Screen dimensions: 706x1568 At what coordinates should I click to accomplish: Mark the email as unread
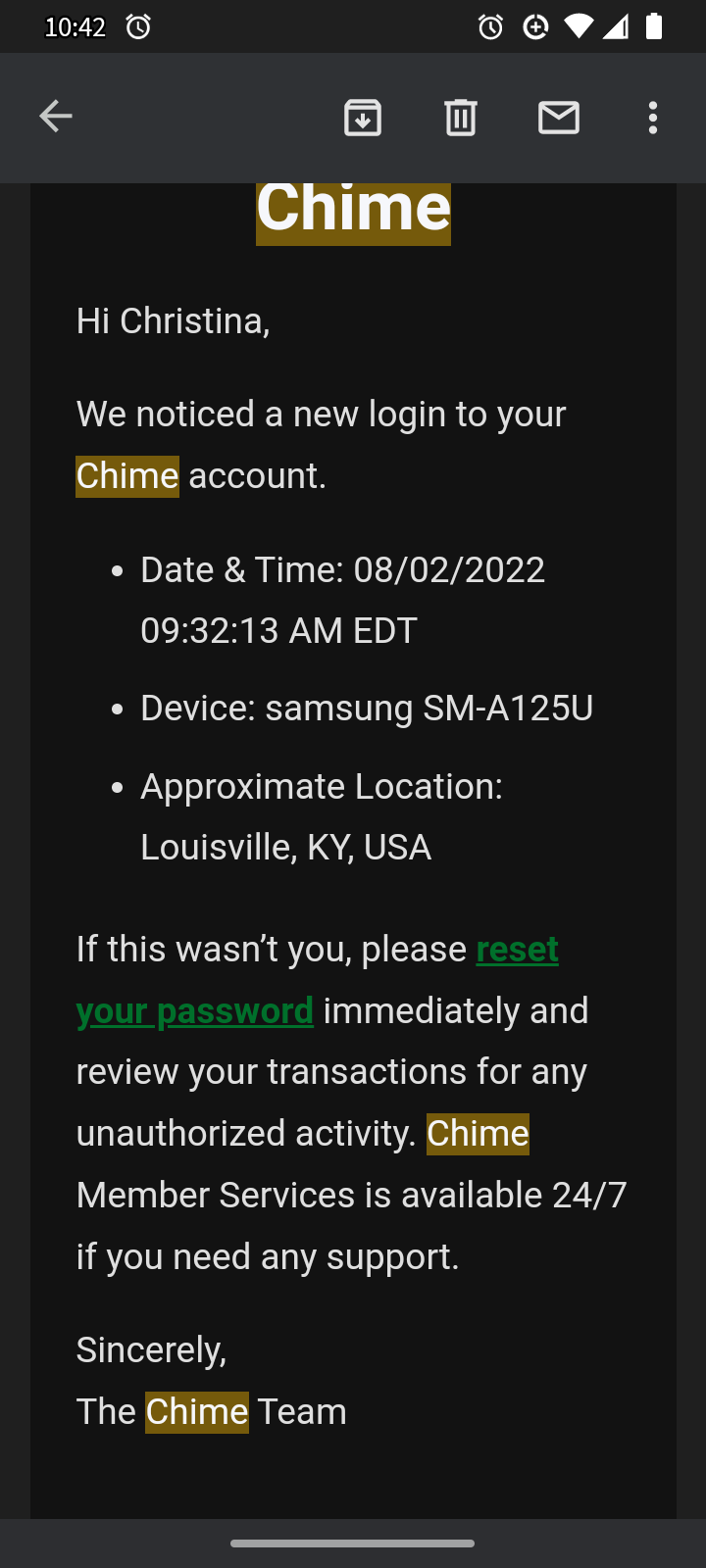[558, 117]
